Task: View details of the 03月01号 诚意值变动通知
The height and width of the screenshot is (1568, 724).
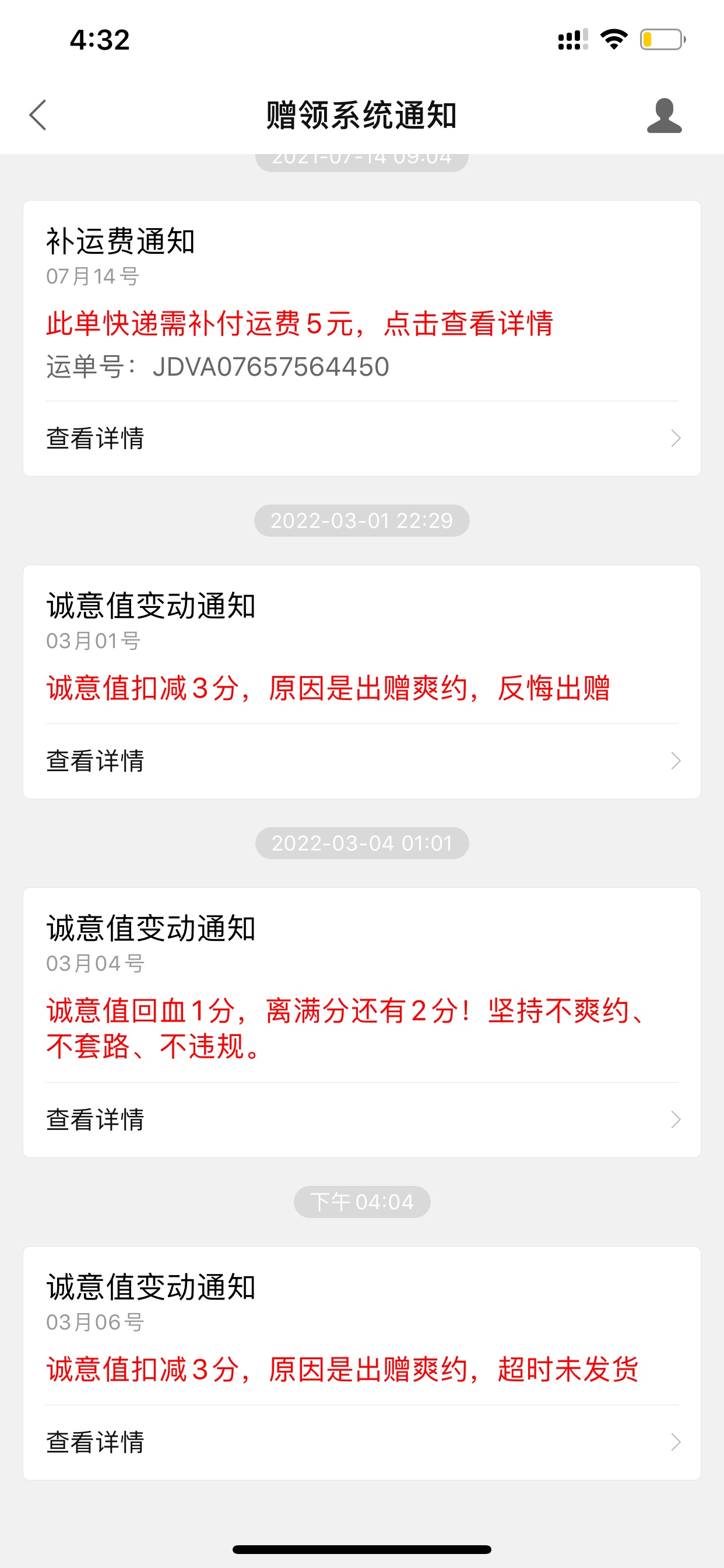Action: point(362,761)
